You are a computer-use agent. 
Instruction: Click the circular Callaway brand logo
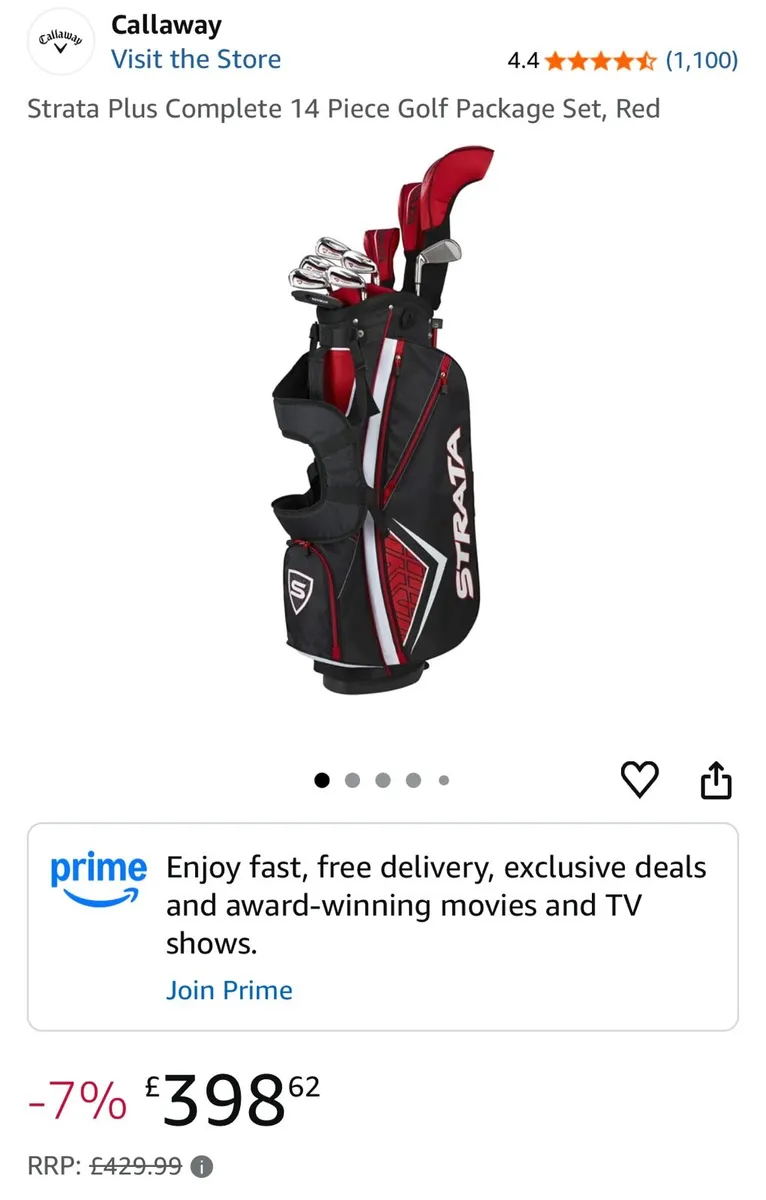(x=60, y=42)
